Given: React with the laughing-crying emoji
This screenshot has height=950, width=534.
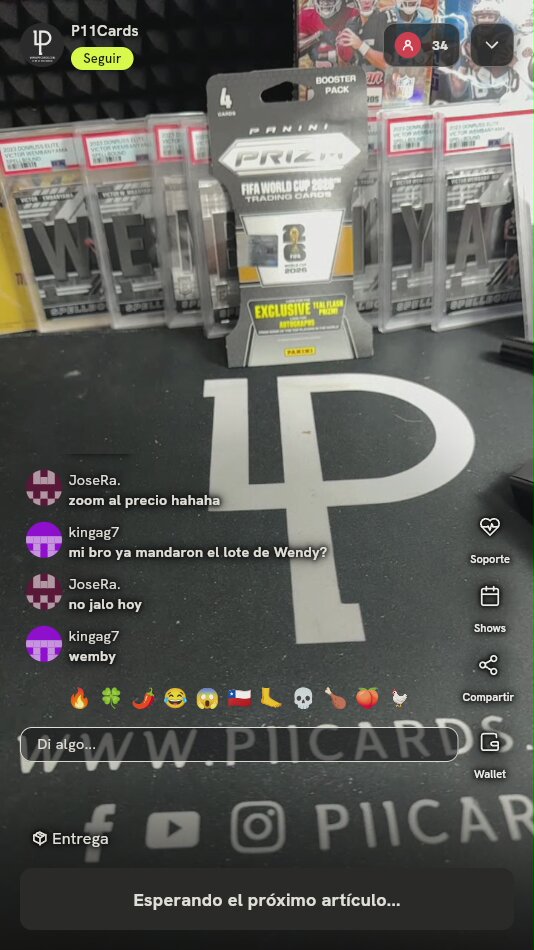Looking at the screenshot, I should click(175, 698).
